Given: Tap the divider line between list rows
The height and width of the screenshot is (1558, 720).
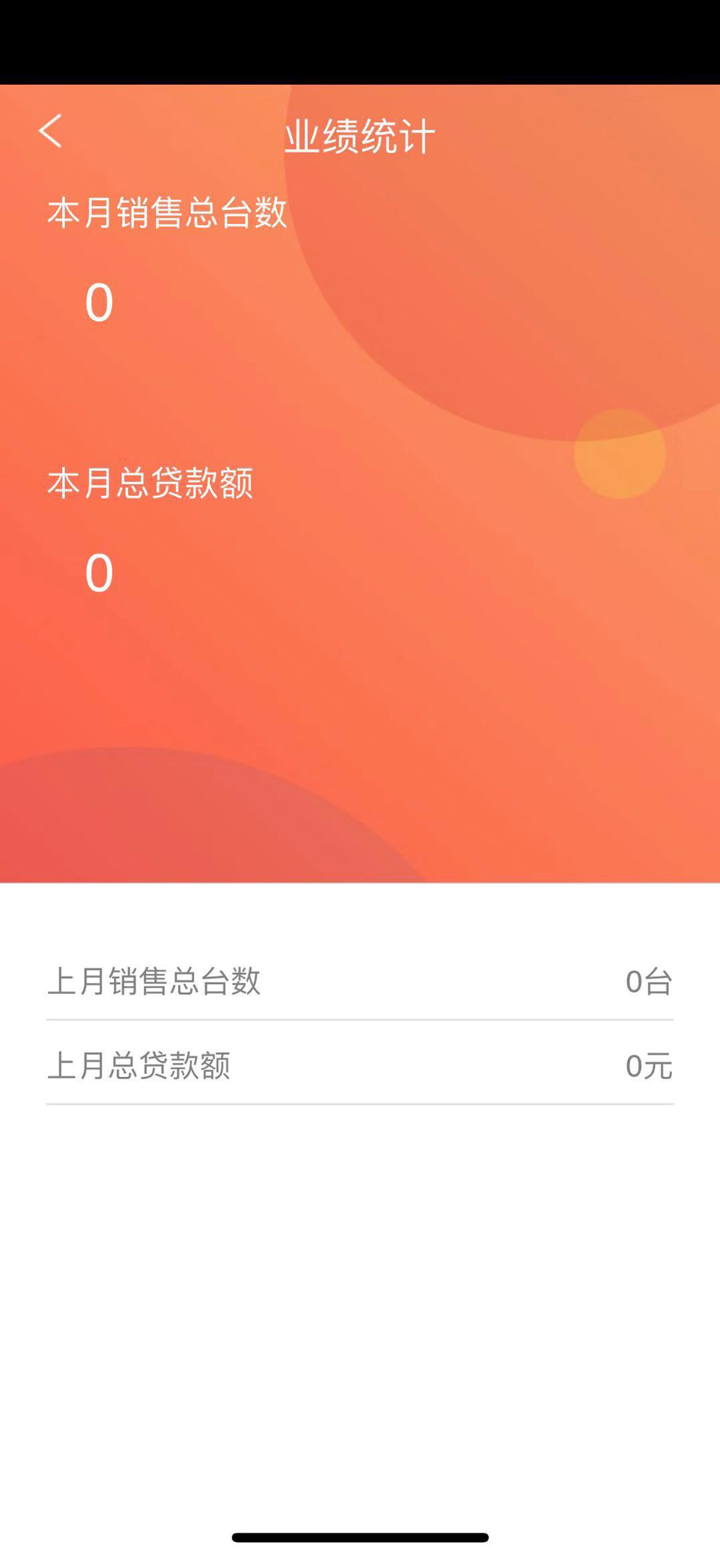Looking at the screenshot, I should click(x=360, y=1022).
